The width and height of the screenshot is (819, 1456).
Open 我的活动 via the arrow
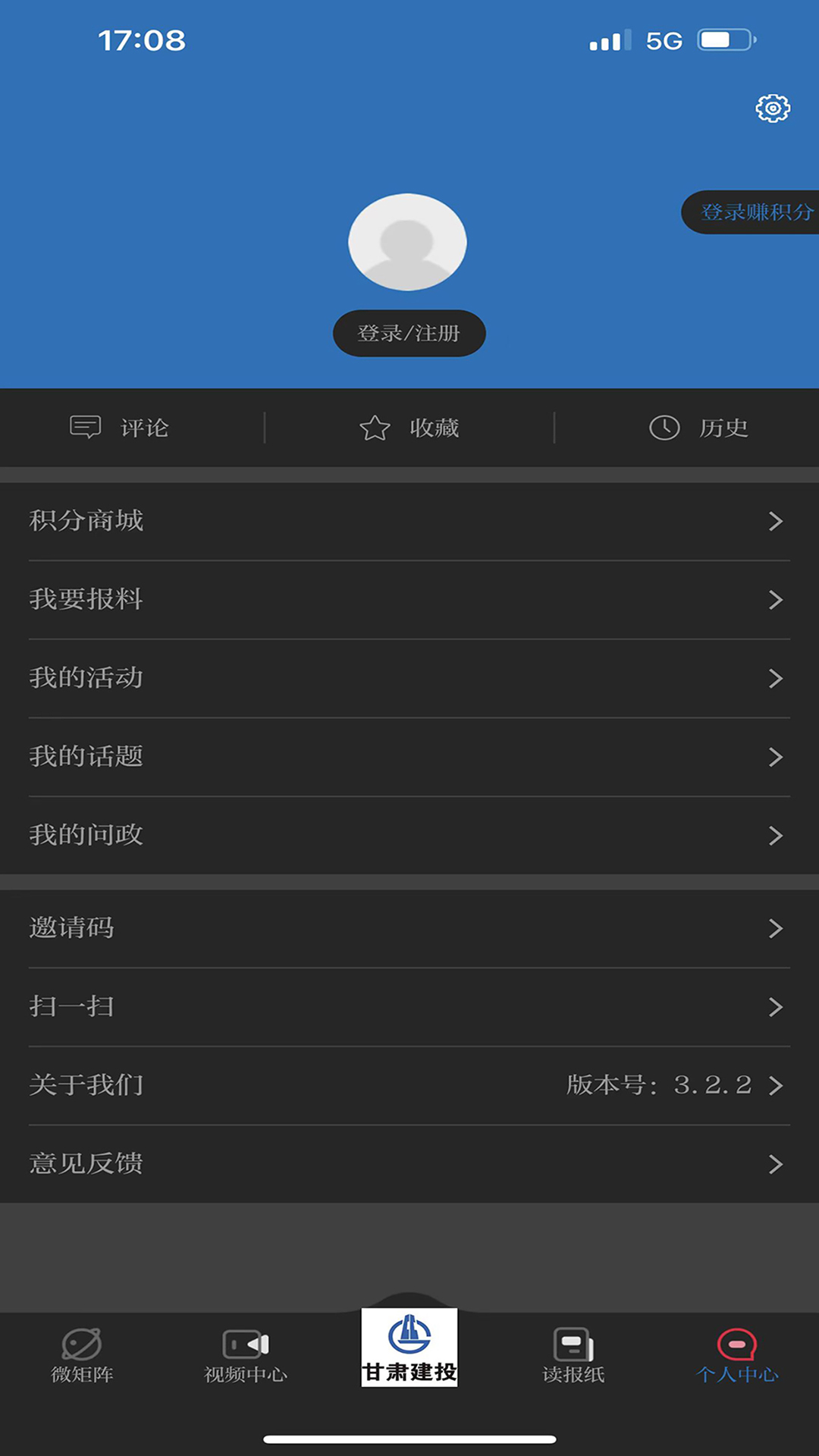coord(776,679)
